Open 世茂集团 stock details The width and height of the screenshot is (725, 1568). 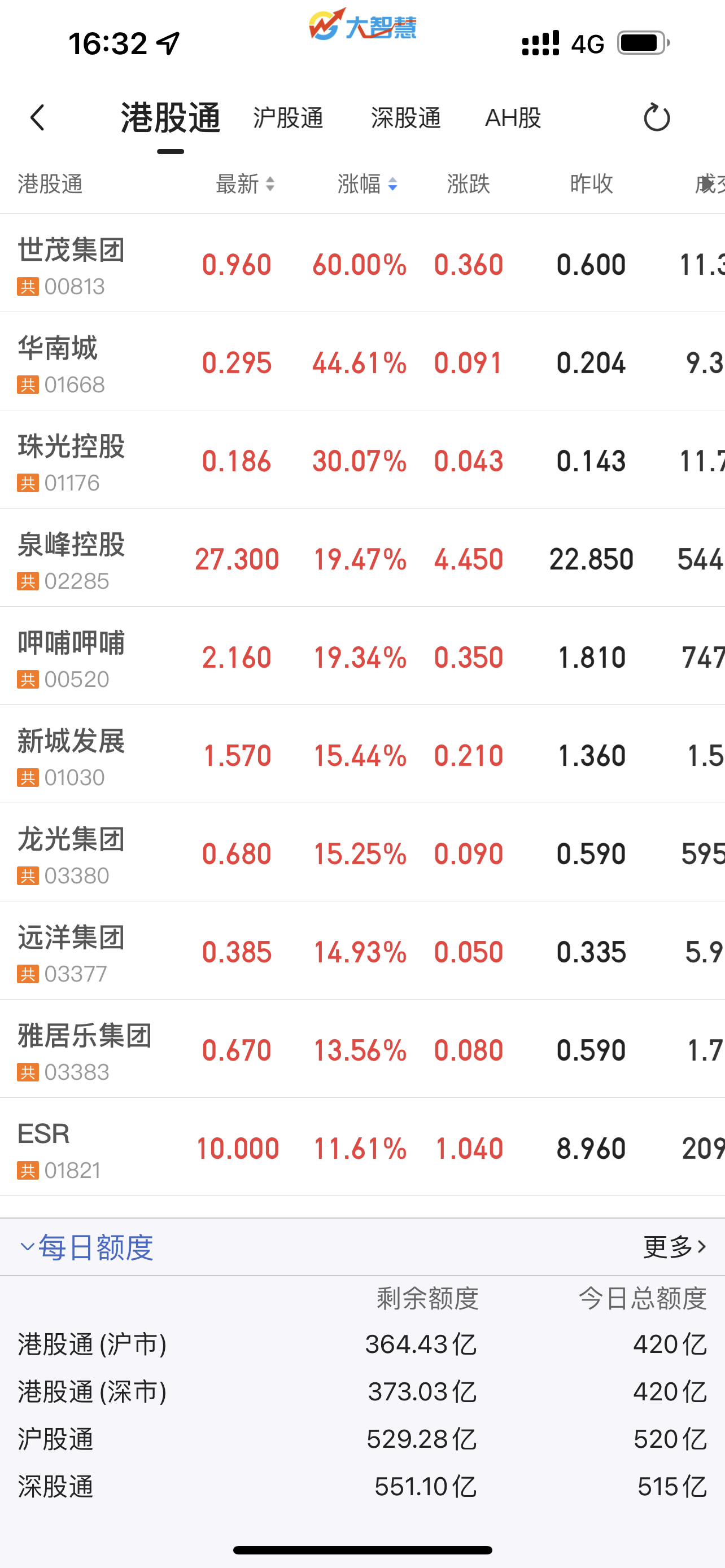click(71, 263)
